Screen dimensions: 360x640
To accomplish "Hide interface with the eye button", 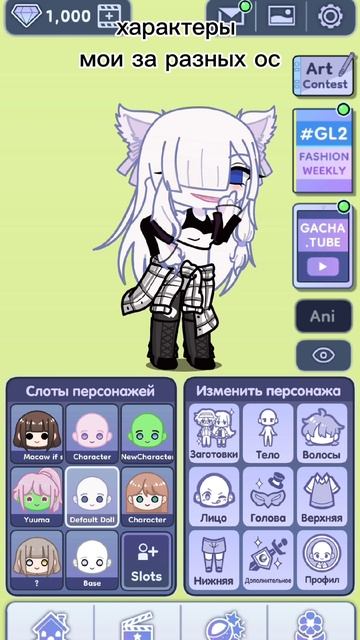I will coord(323,355).
